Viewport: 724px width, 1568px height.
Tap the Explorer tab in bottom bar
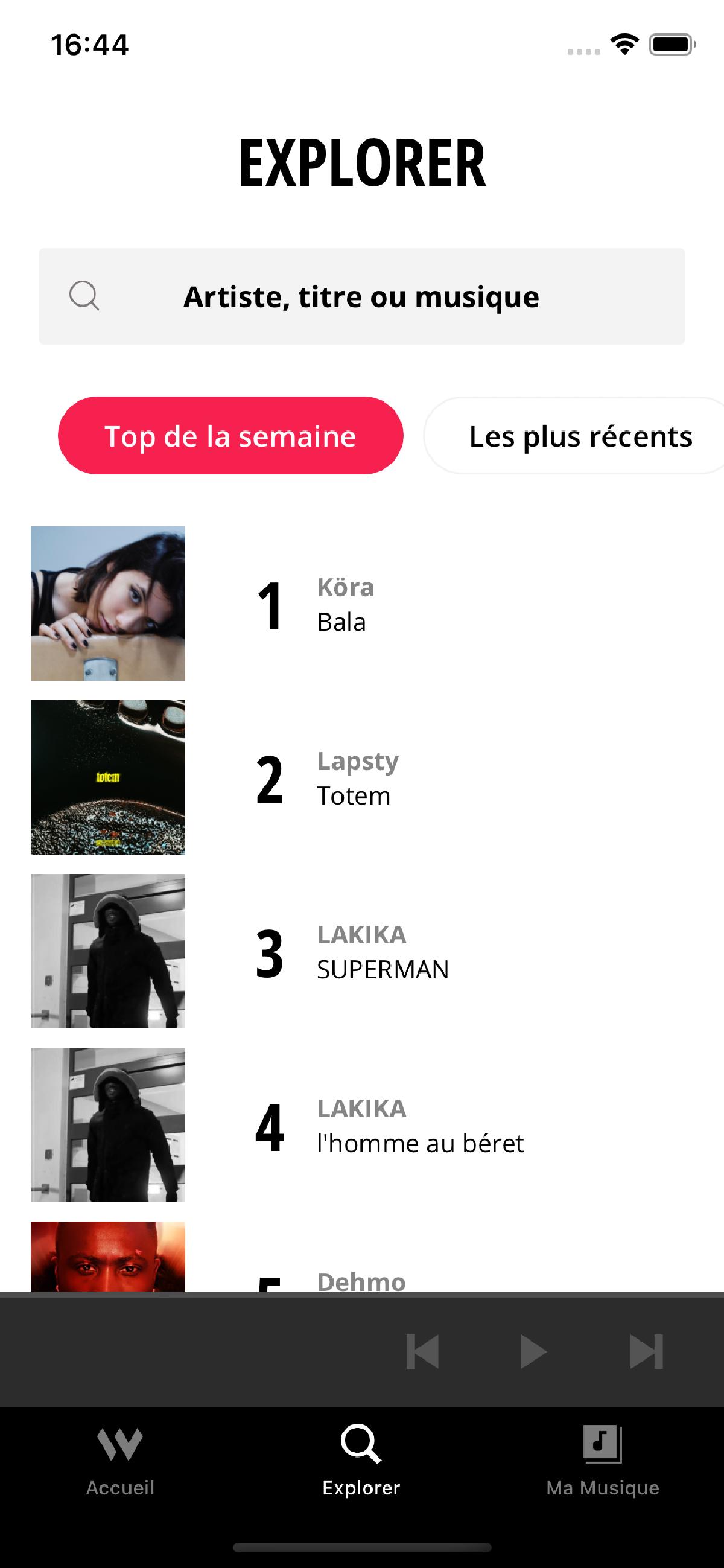pyautogui.click(x=361, y=1461)
